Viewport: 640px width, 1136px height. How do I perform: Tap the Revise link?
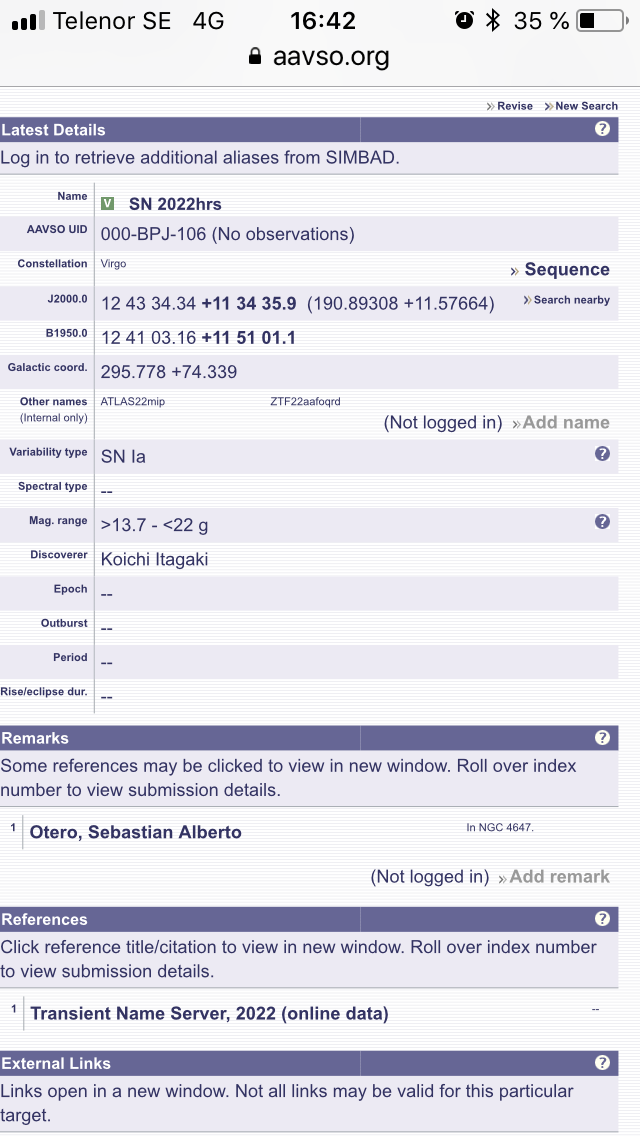tap(514, 106)
